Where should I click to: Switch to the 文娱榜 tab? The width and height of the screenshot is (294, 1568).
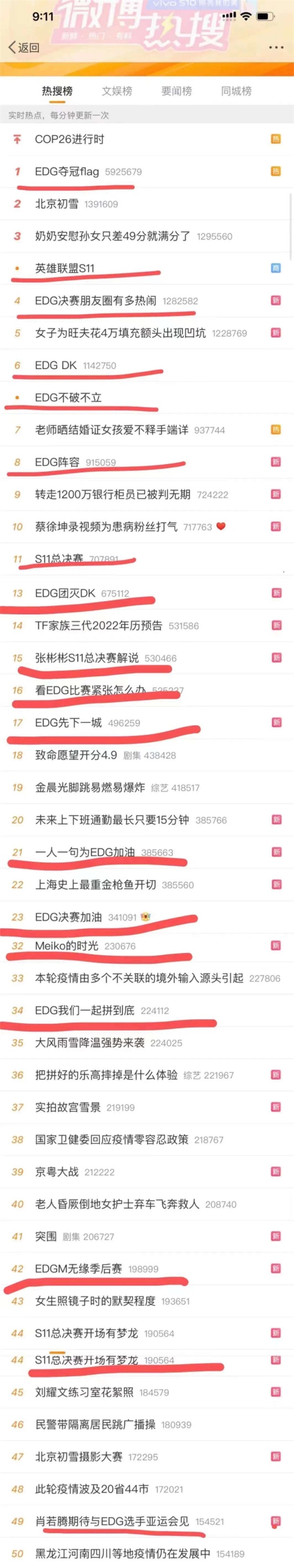pos(117,91)
